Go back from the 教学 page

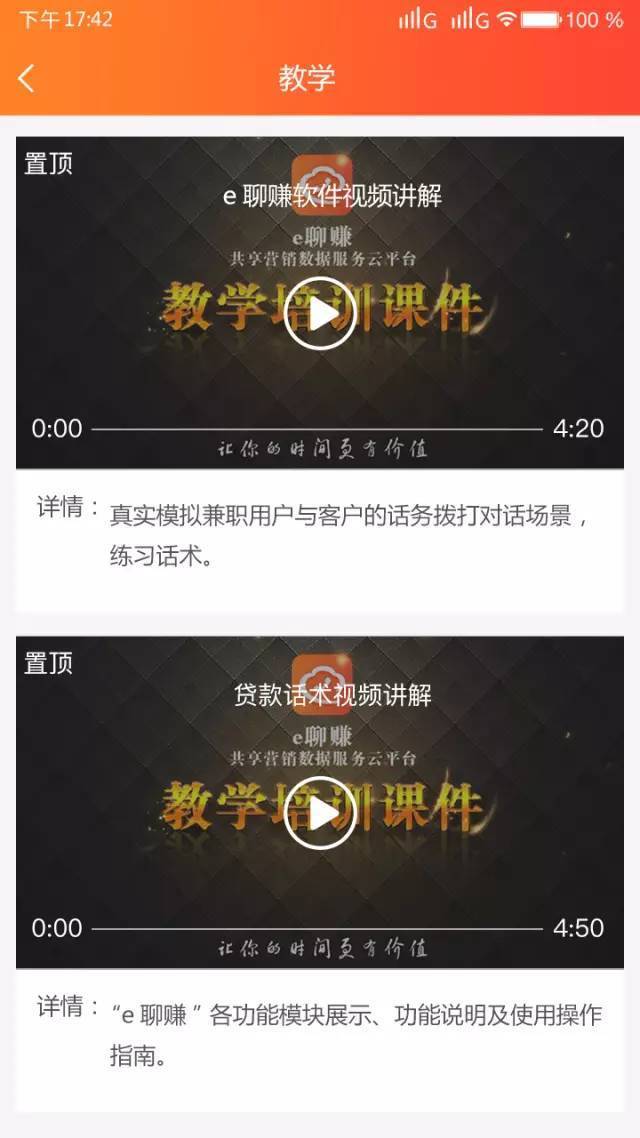pyautogui.click(x=27, y=78)
